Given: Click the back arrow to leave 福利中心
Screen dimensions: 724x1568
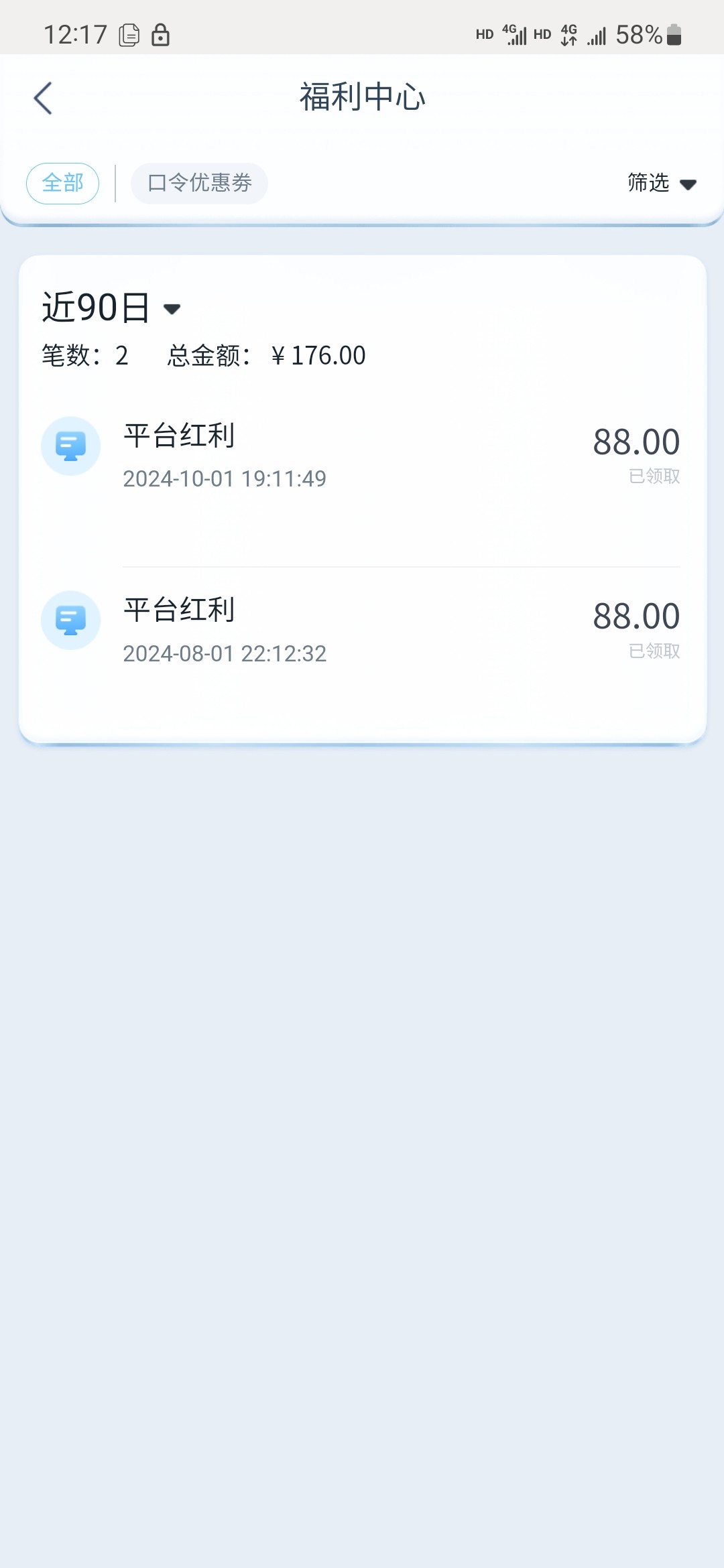Looking at the screenshot, I should pos(43,97).
